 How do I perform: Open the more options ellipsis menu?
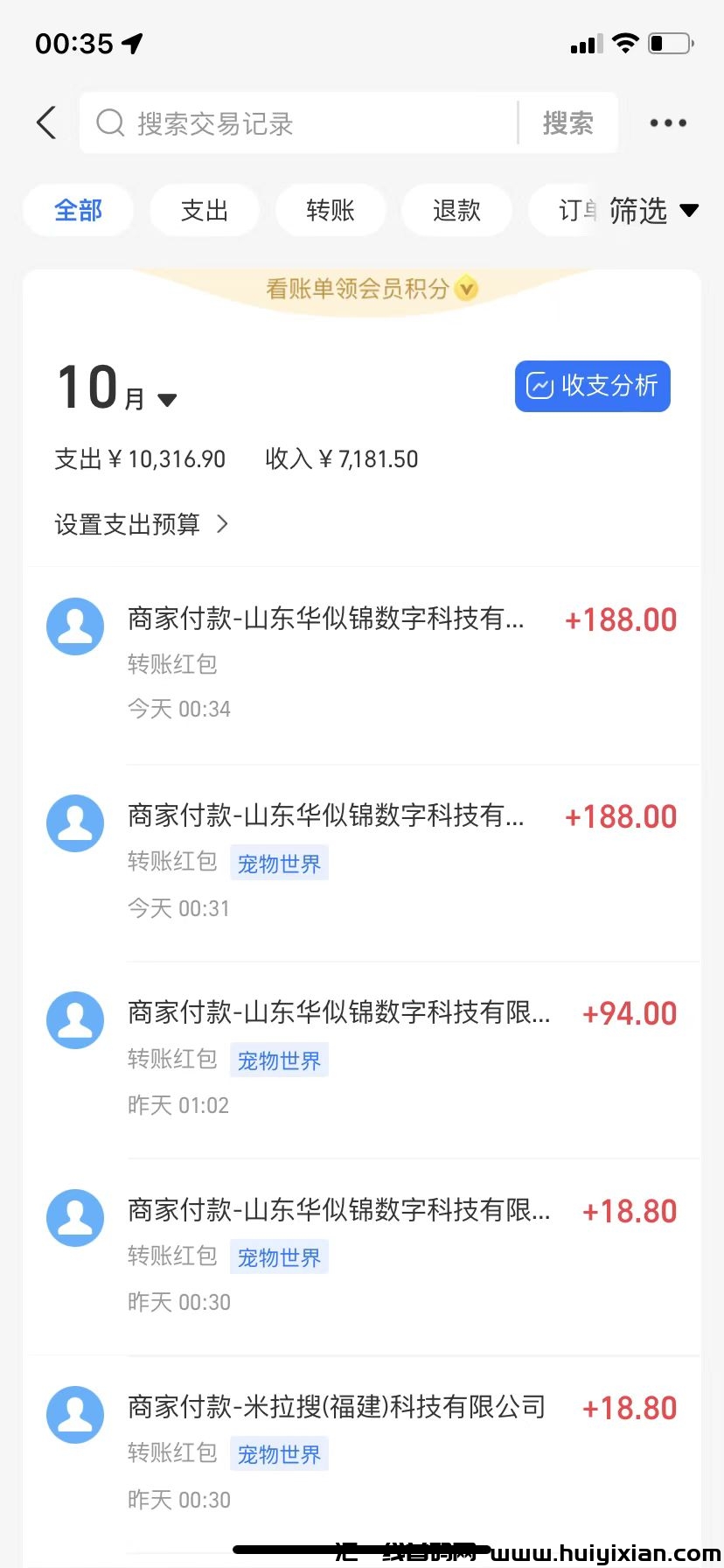click(x=667, y=122)
